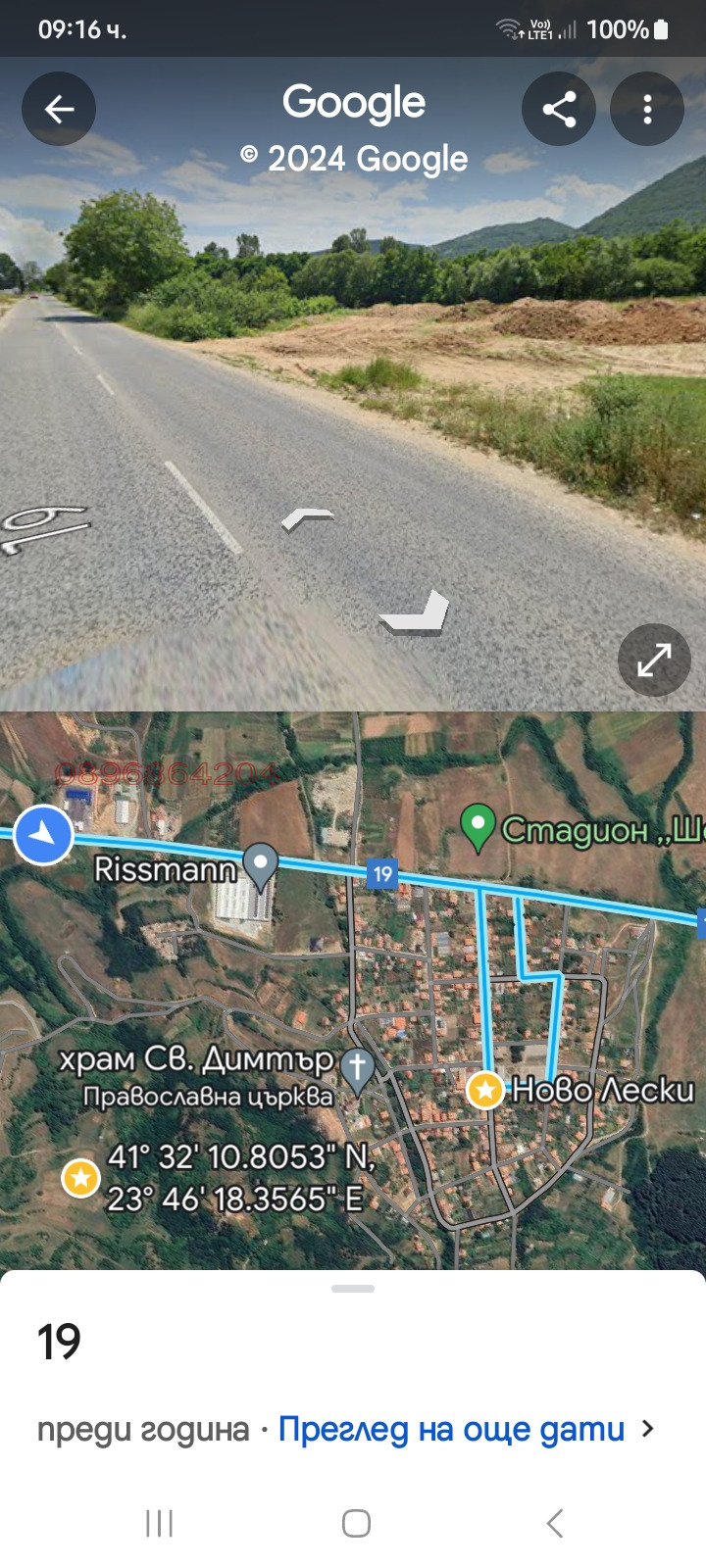This screenshot has width=706, height=1568.
Task: Tap the green pin for Стадион
Action: 478,826
